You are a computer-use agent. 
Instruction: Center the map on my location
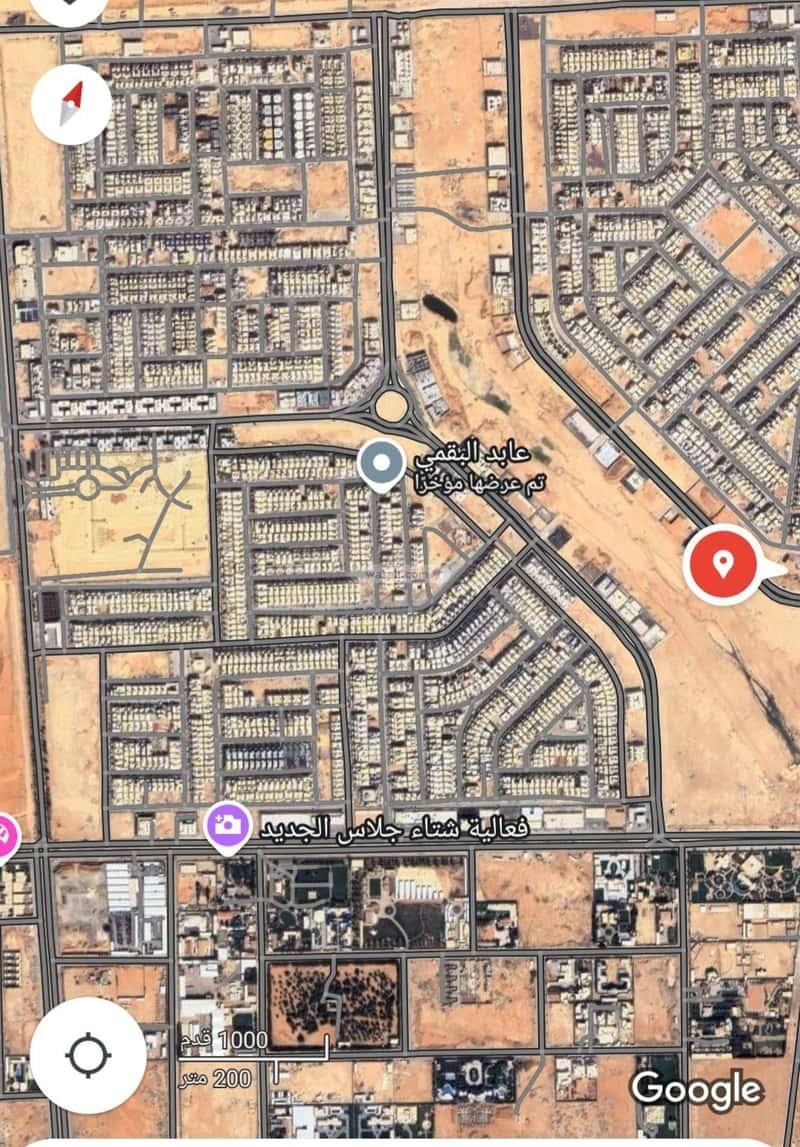(x=87, y=1055)
